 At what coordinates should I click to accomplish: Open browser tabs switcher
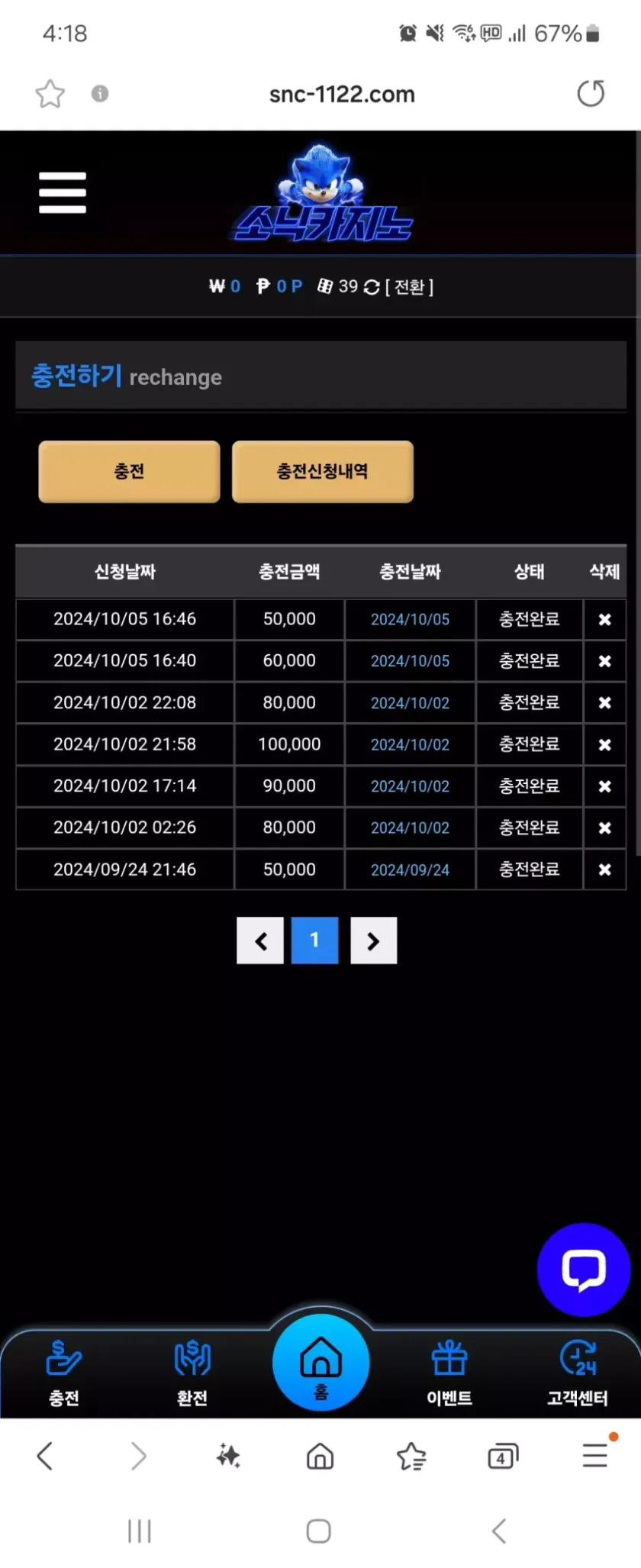click(x=502, y=1457)
